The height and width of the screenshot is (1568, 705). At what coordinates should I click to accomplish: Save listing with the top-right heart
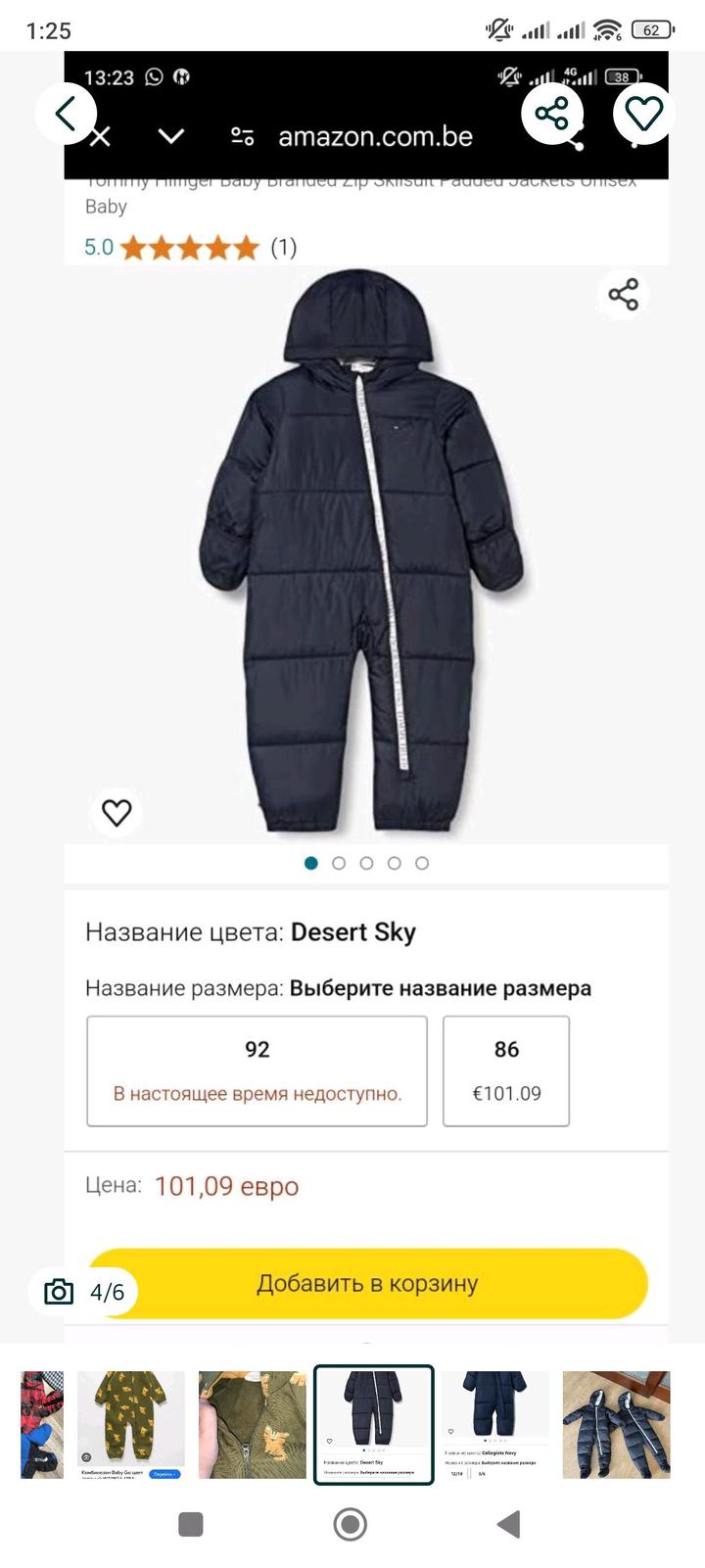tap(643, 115)
